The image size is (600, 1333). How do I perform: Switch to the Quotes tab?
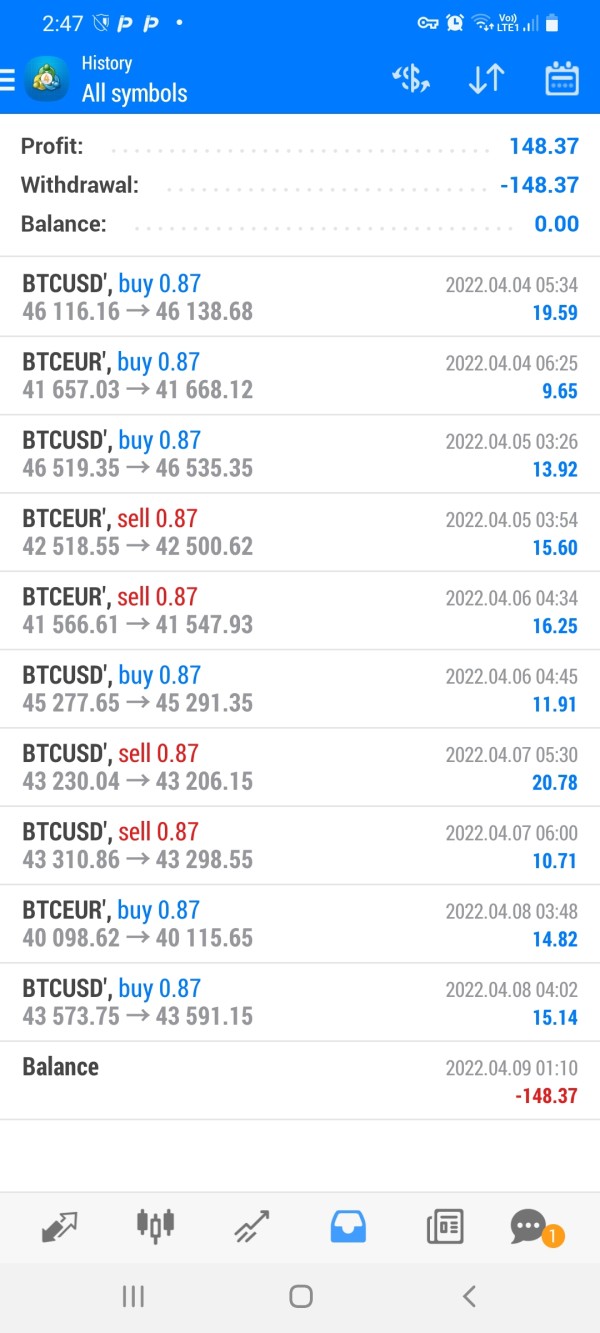click(60, 1225)
